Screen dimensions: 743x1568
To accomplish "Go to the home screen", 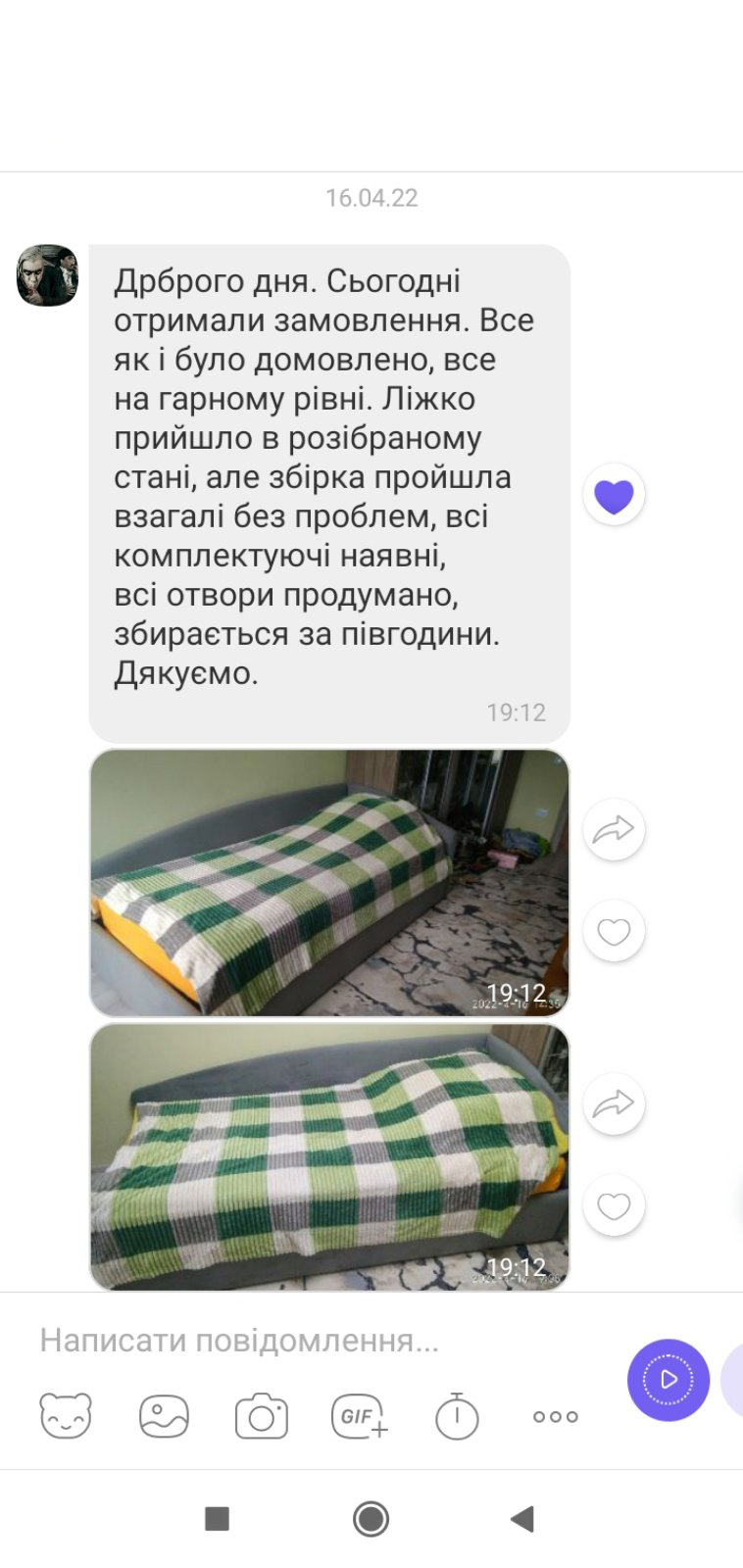I will click(x=371, y=1519).
